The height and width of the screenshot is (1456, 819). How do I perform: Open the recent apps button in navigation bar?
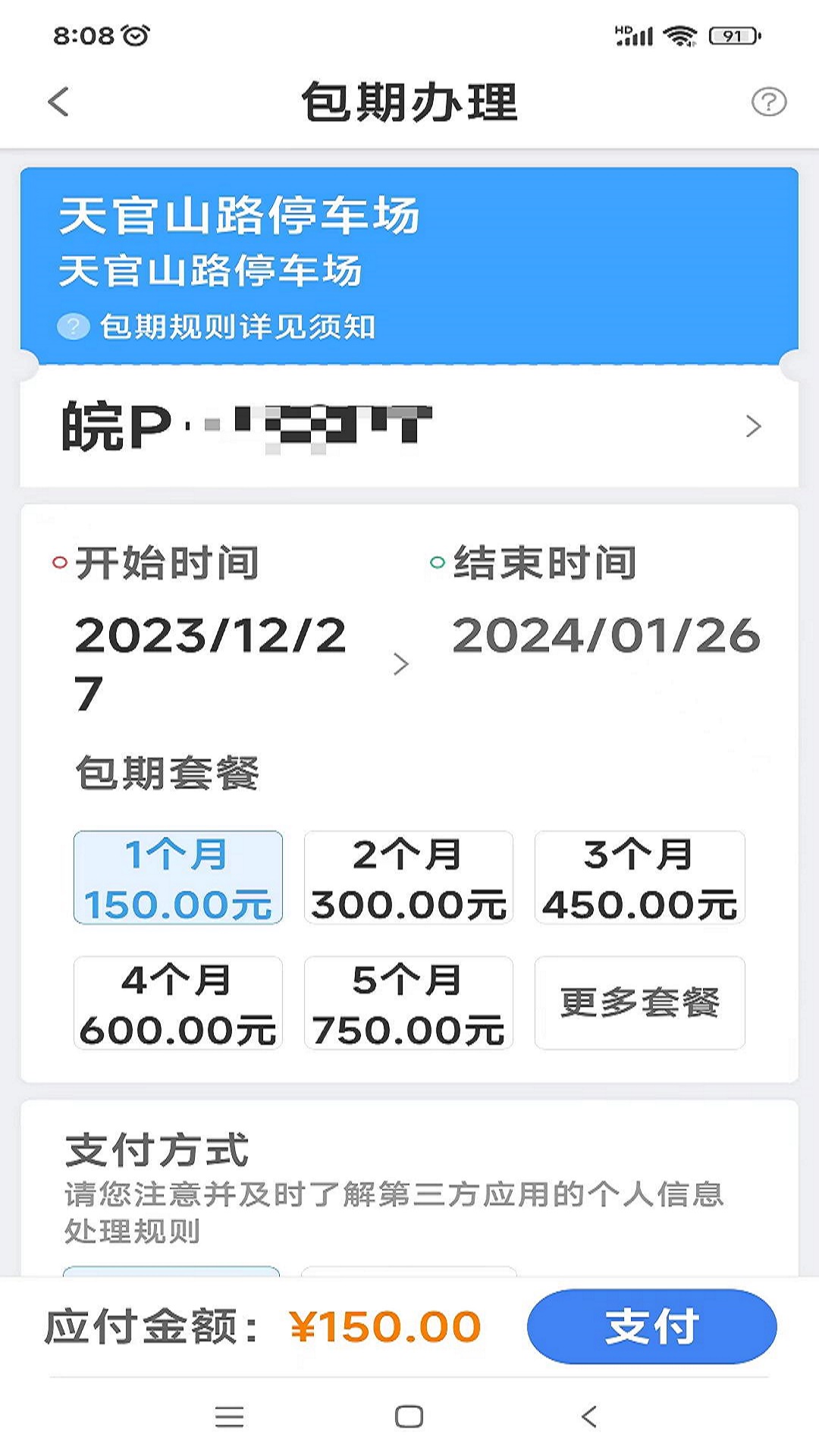pyautogui.click(x=229, y=1415)
